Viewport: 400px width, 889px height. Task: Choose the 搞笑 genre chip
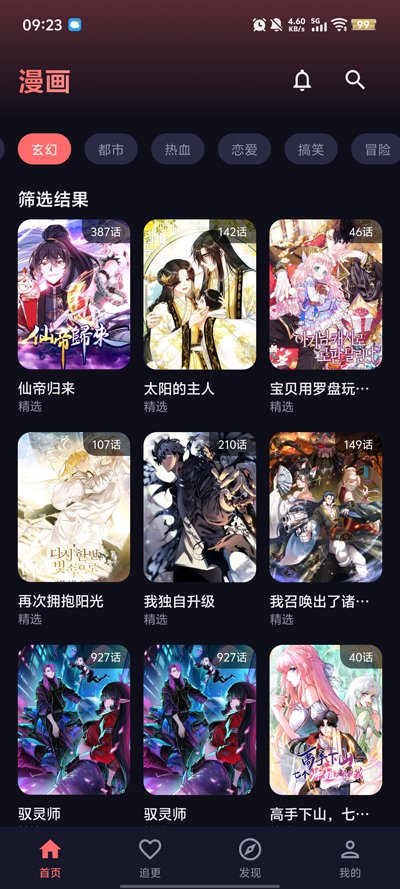coord(311,150)
